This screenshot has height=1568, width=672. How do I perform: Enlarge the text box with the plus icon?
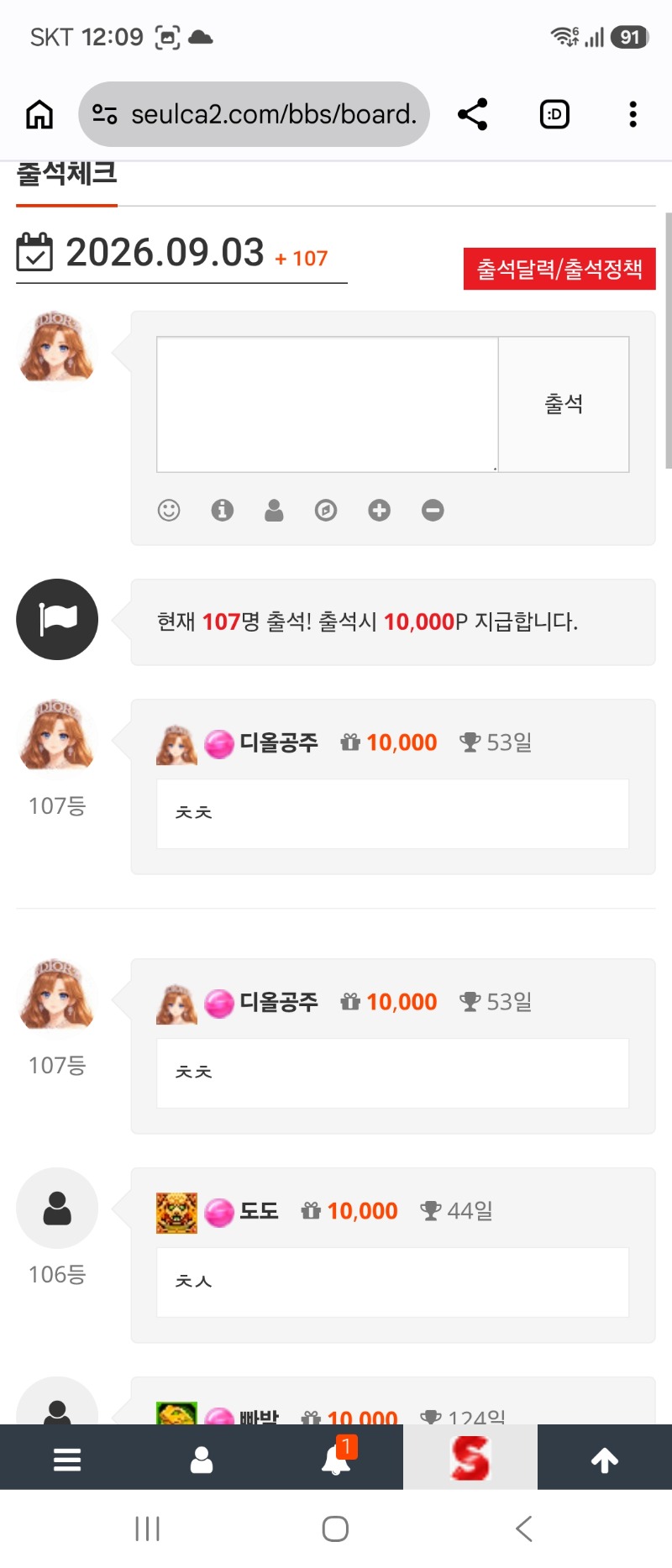380,510
